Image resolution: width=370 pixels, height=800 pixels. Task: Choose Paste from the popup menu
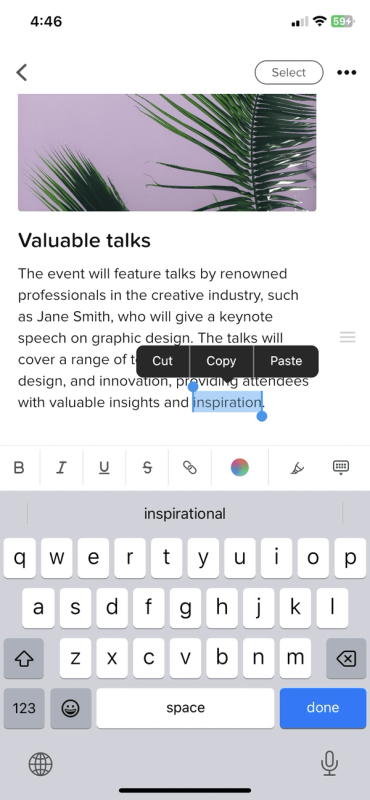point(286,361)
